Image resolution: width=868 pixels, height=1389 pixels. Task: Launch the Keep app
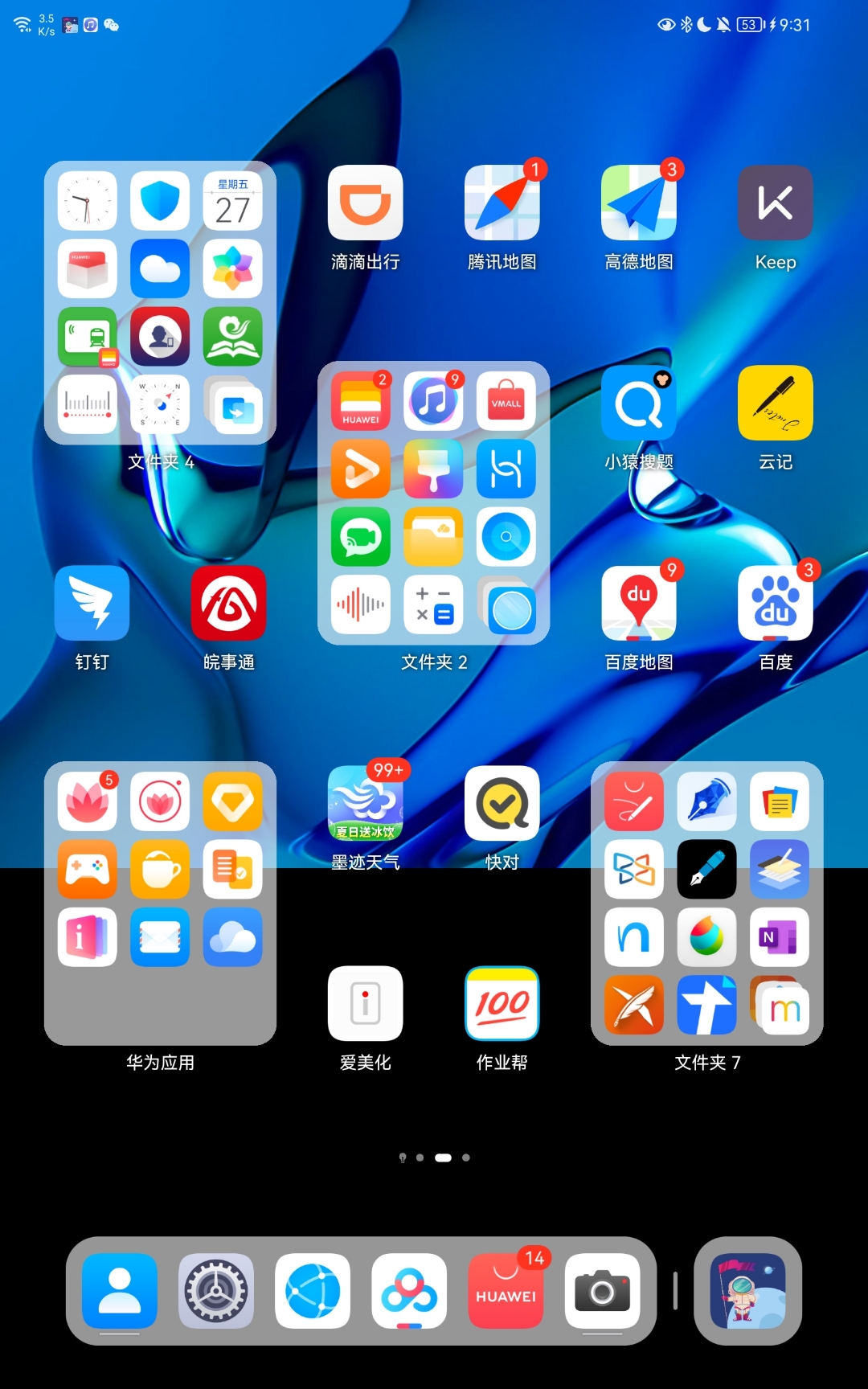click(775, 203)
